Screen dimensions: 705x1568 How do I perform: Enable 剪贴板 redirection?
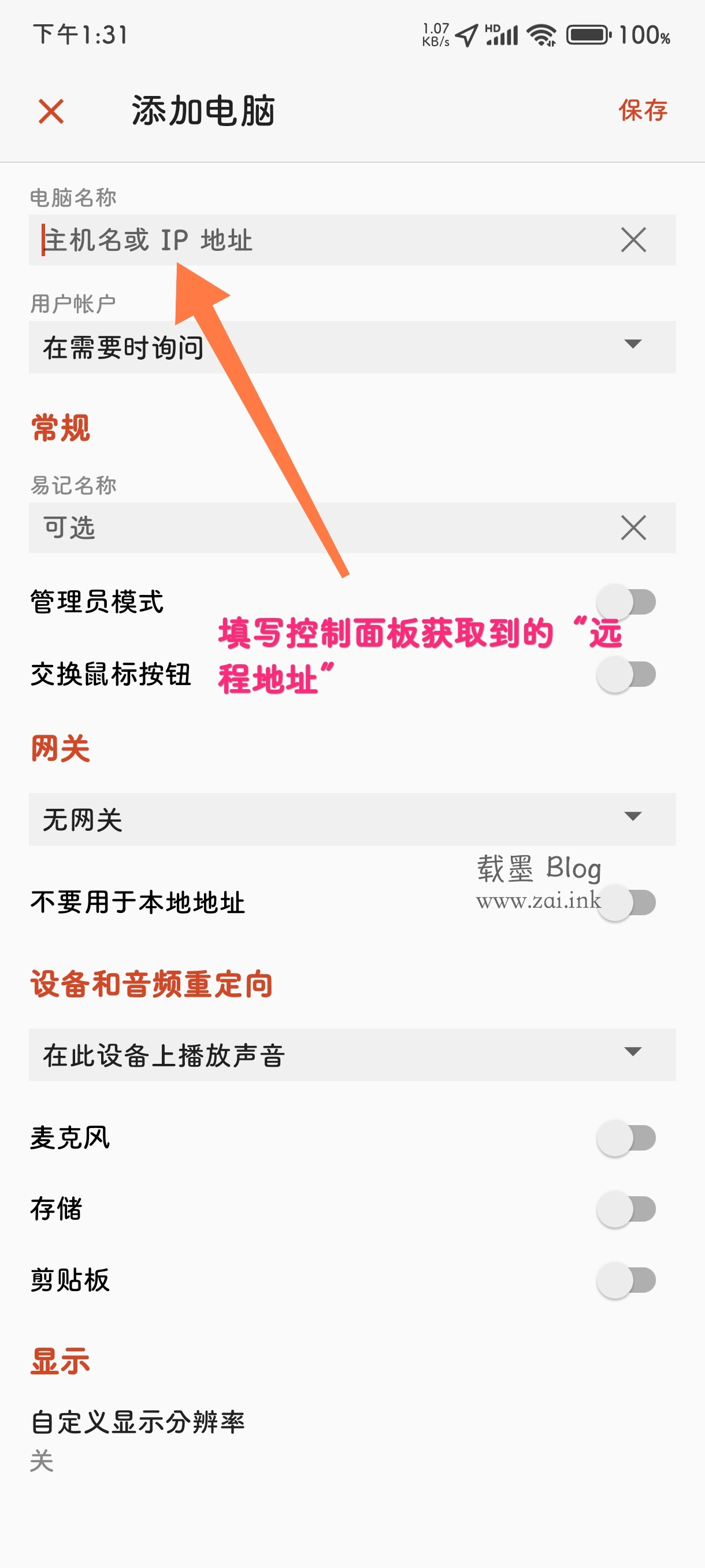tap(626, 1280)
